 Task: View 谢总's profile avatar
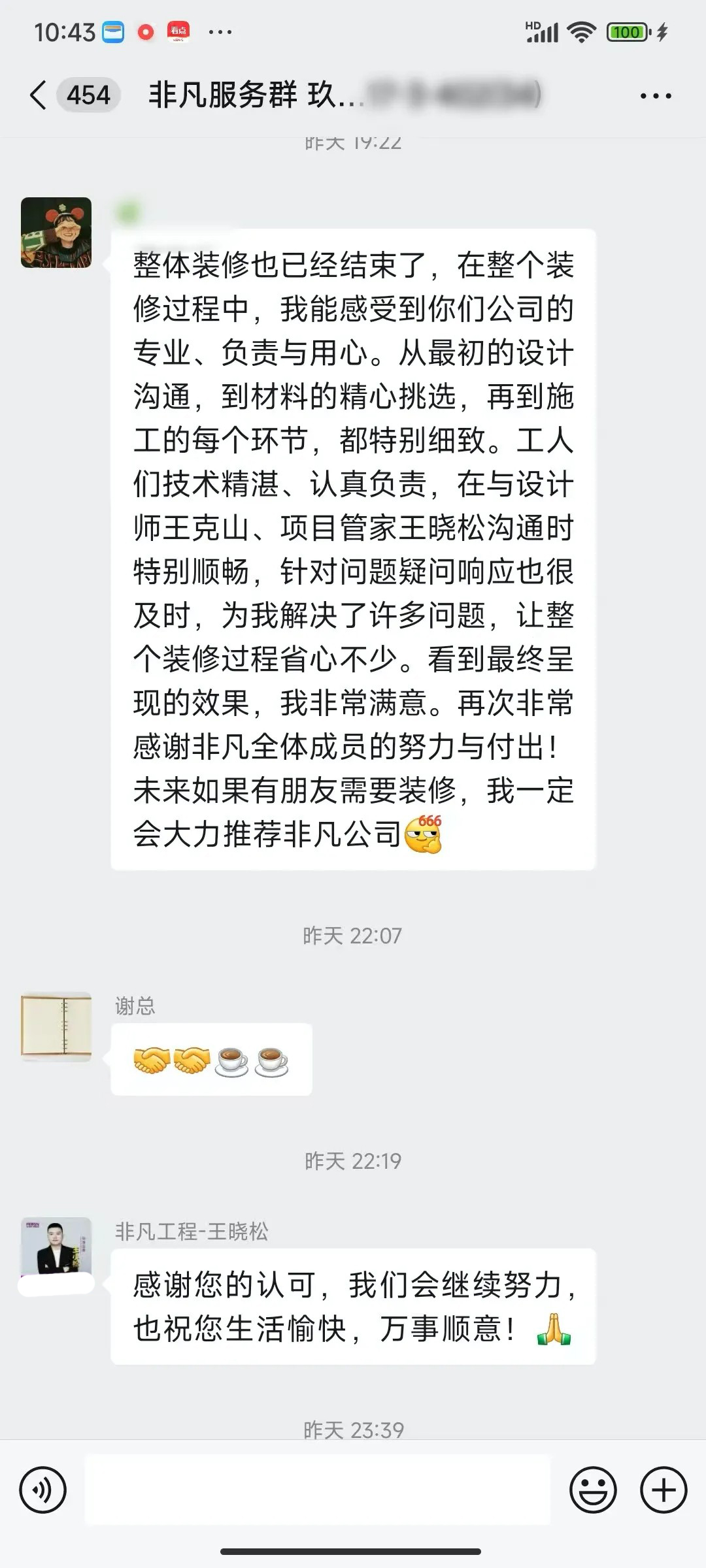[56, 1026]
